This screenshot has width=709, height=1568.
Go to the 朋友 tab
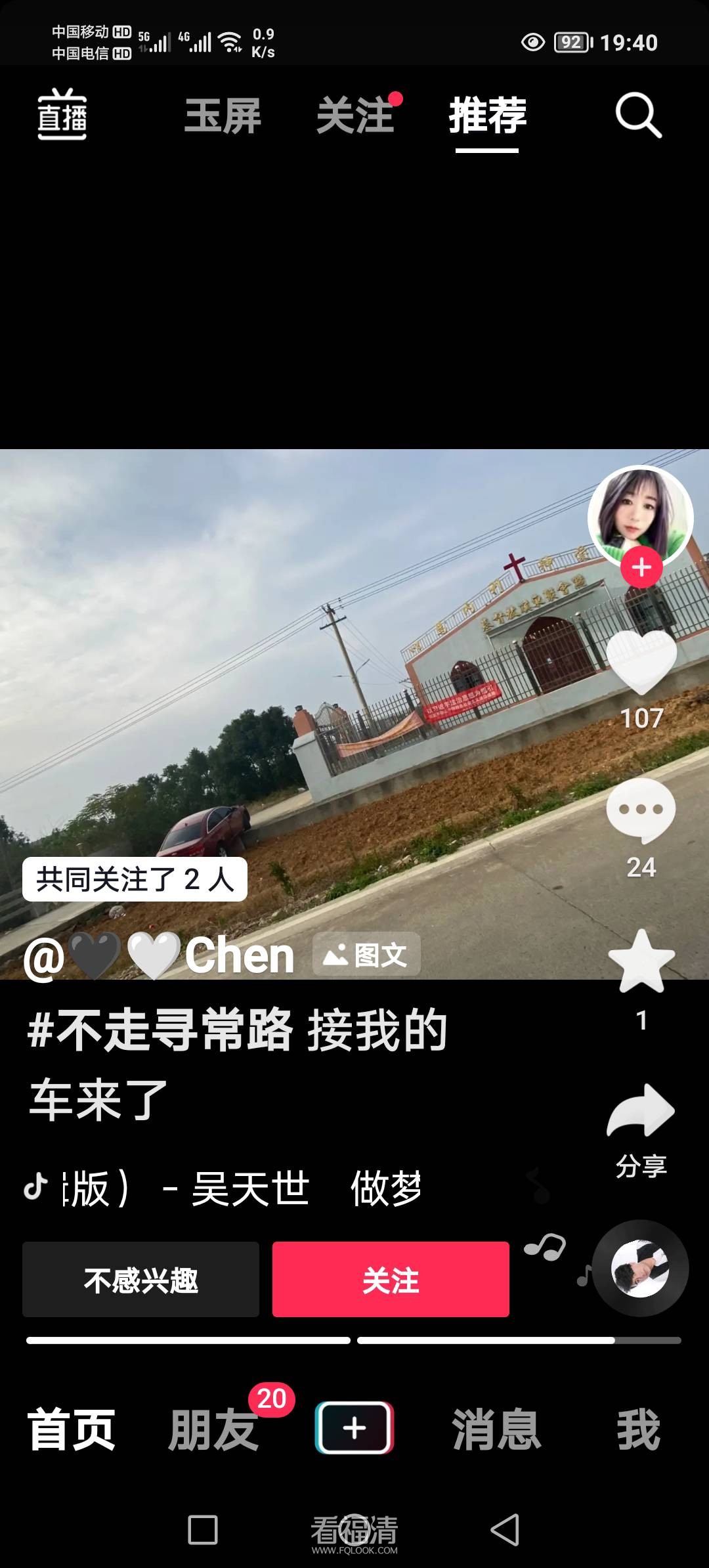[x=213, y=1429]
